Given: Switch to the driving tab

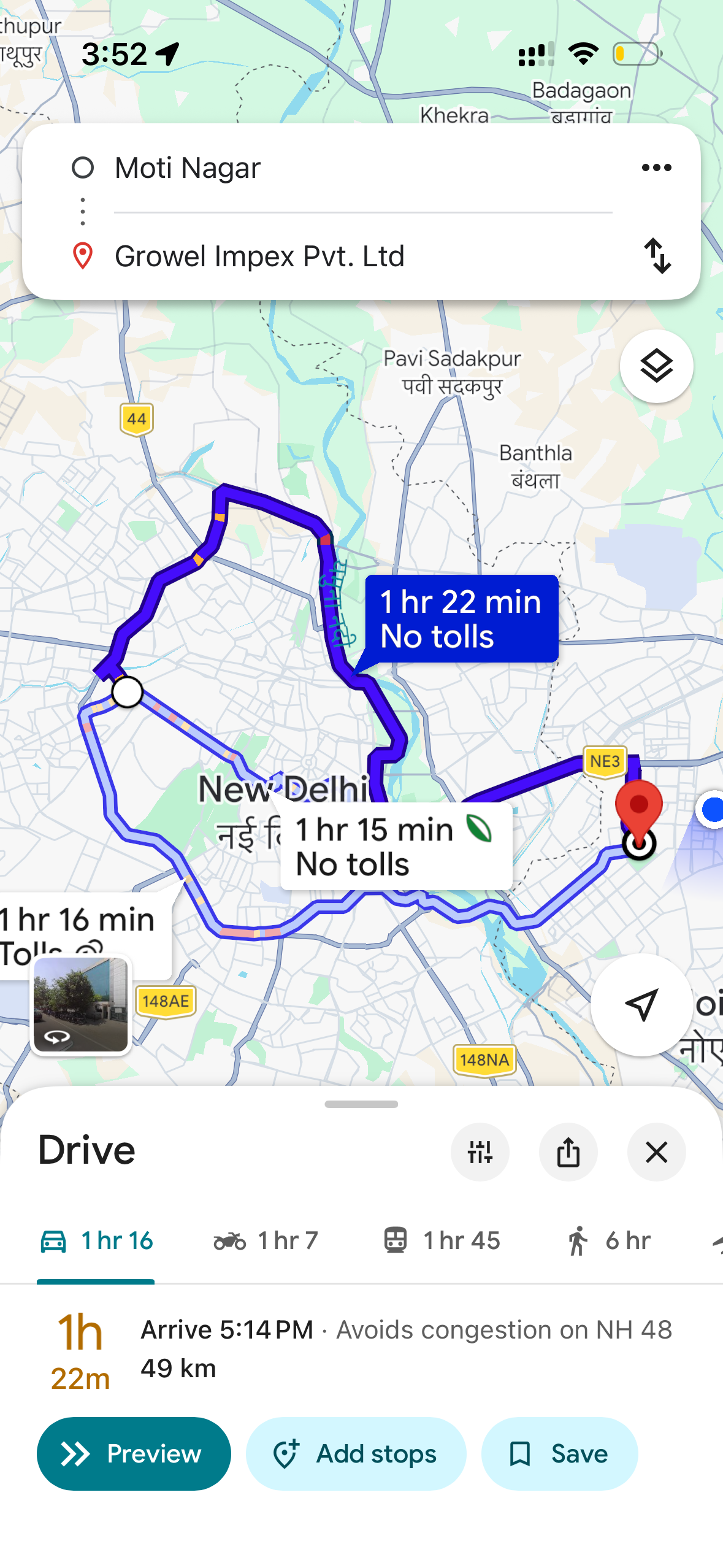Looking at the screenshot, I should [96, 1240].
